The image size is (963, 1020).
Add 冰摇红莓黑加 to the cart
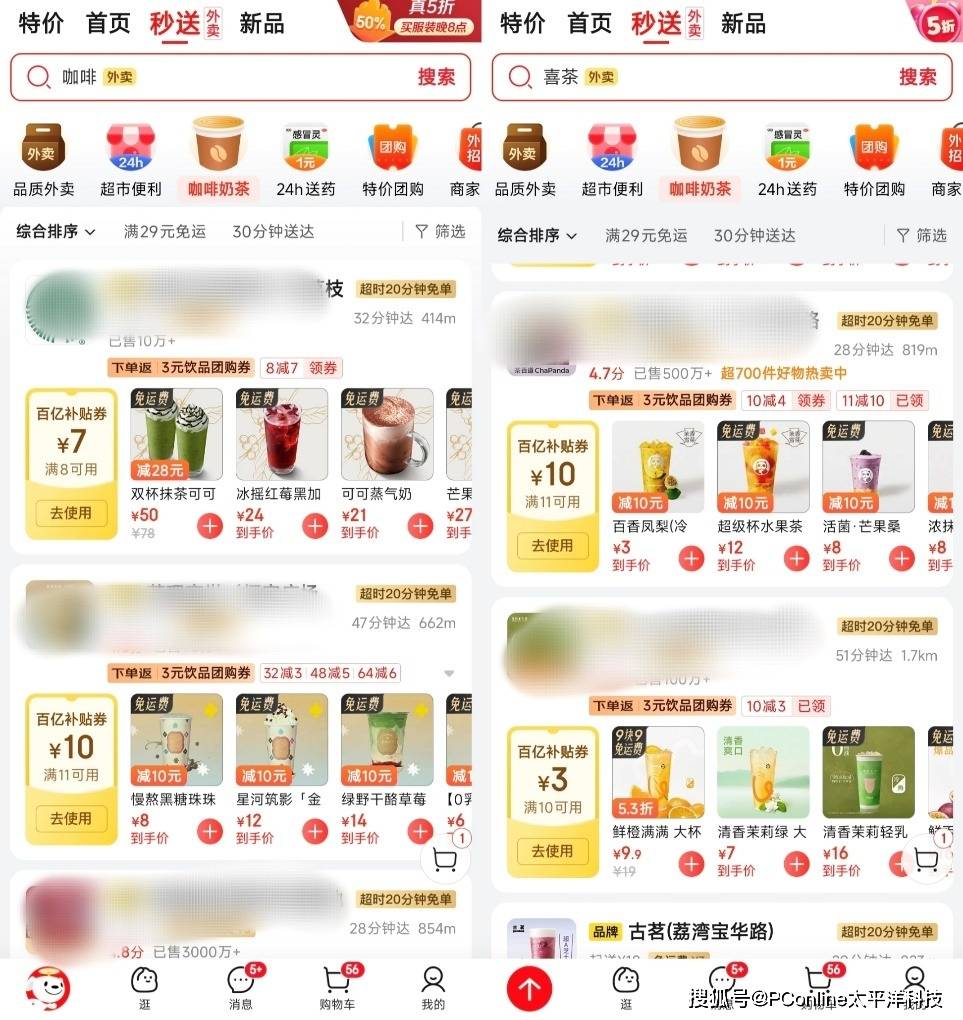tap(315, 525)
